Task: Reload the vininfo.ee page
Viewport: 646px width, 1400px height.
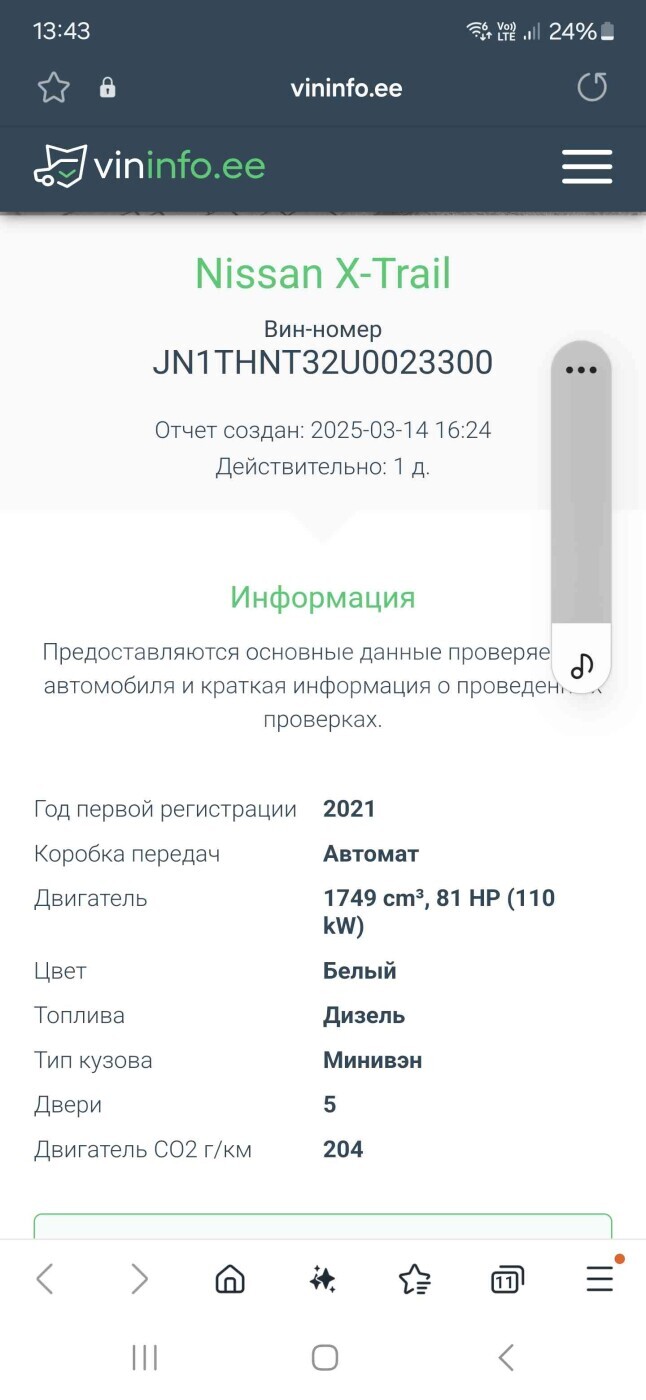Action: click(592, 87)
